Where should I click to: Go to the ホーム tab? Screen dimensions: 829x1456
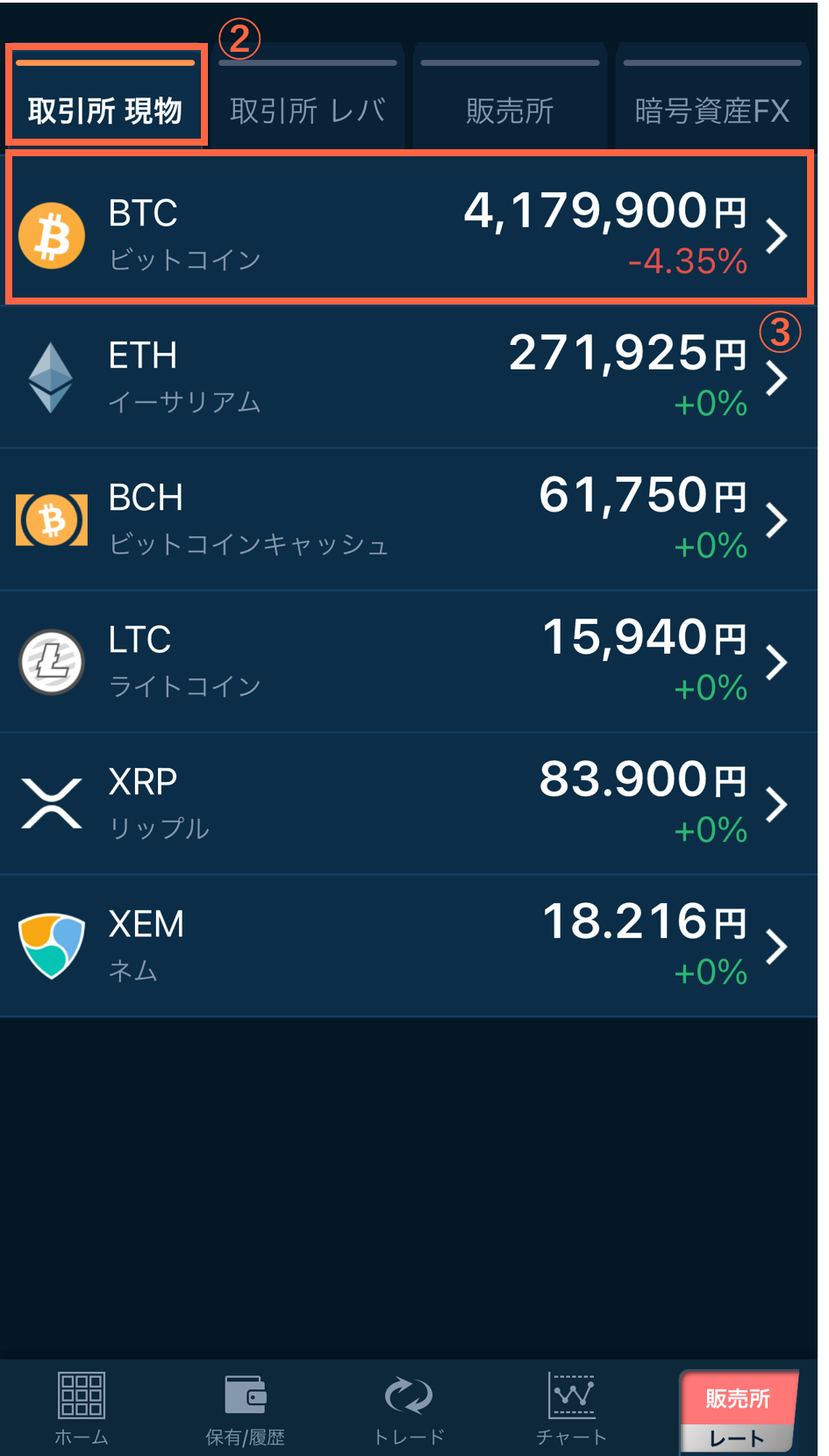(82, 1408)
